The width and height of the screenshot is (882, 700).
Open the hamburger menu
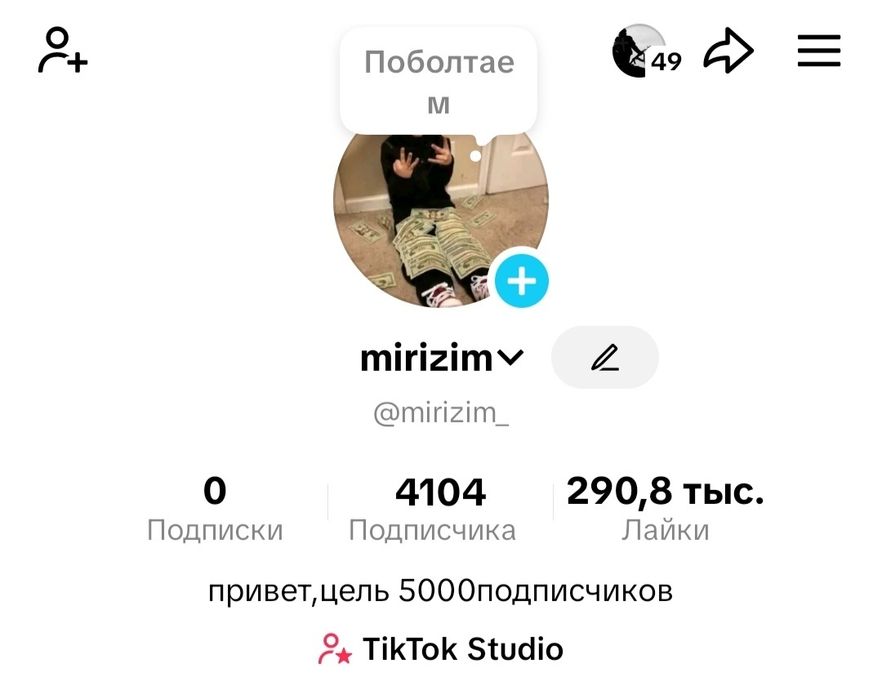pos(818,51)
